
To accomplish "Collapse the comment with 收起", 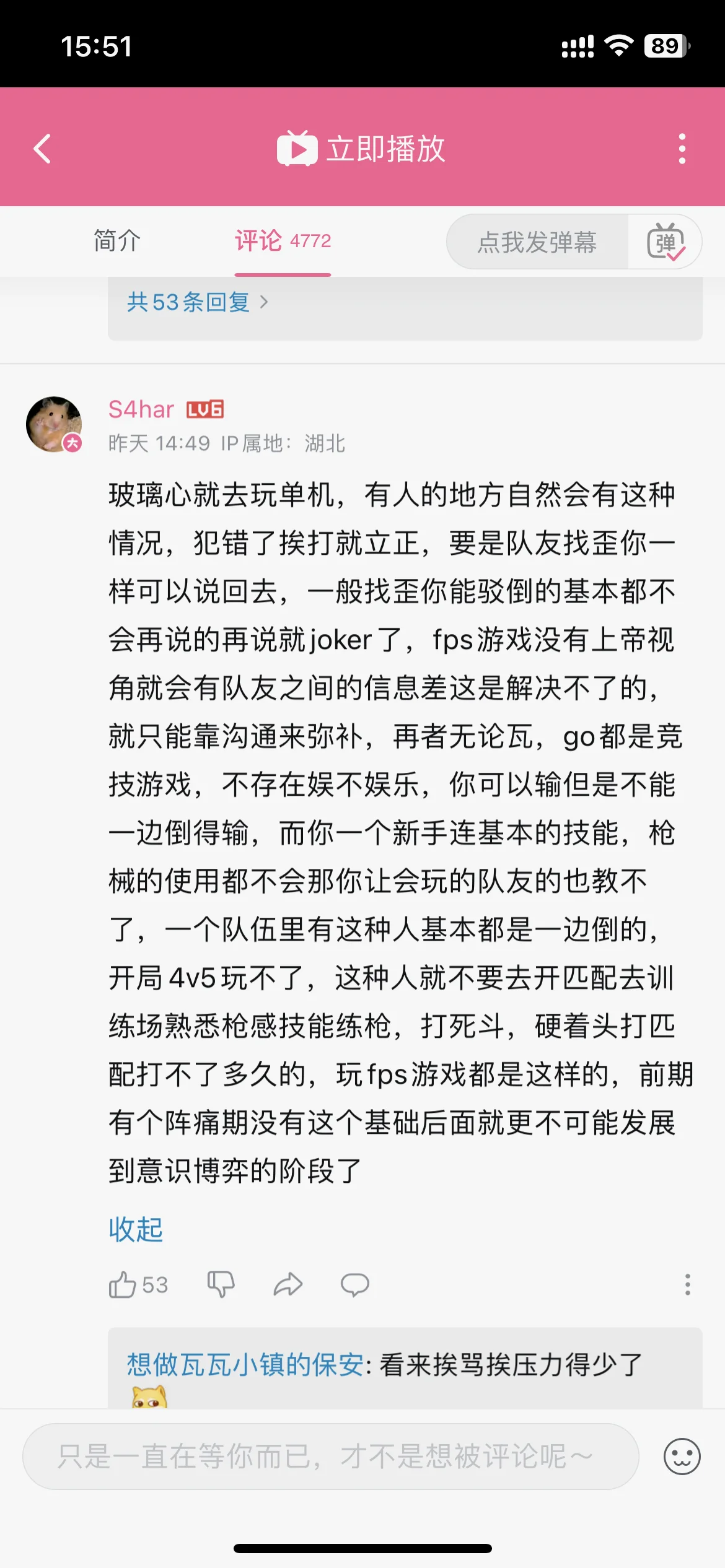I will pyautogui.click(x=136, y=1229).
